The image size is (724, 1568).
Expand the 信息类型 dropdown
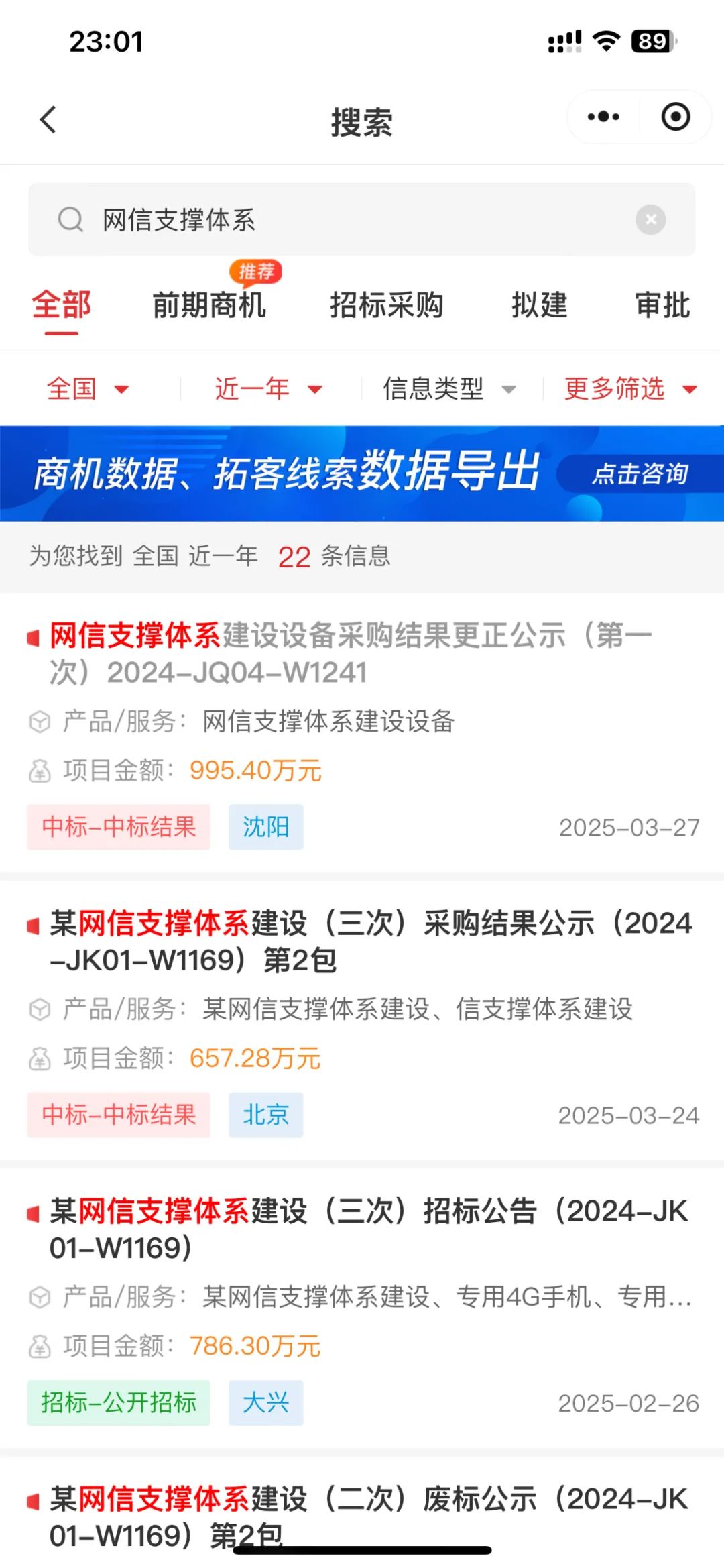[x=449, y=388]
